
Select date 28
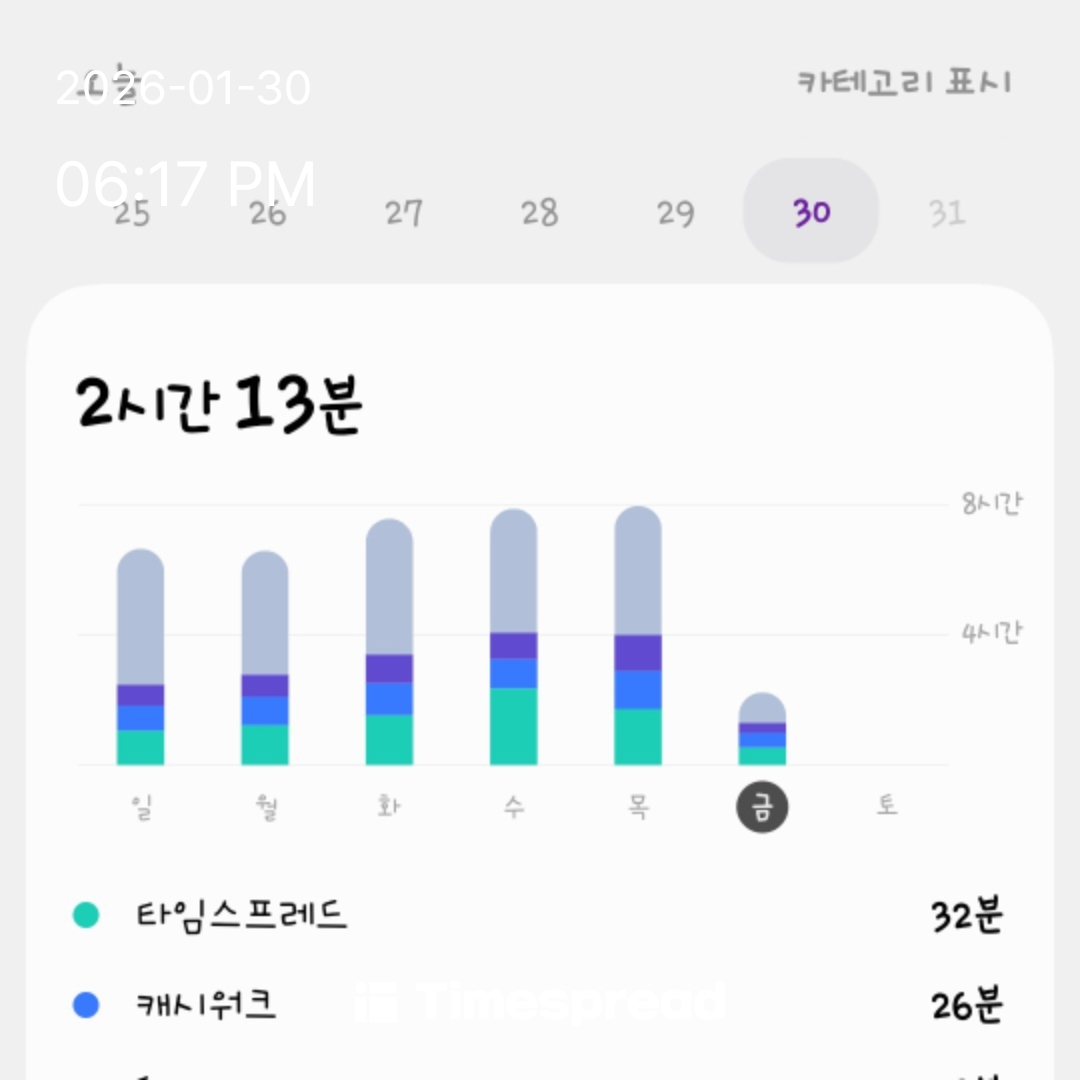coord(539,212)
